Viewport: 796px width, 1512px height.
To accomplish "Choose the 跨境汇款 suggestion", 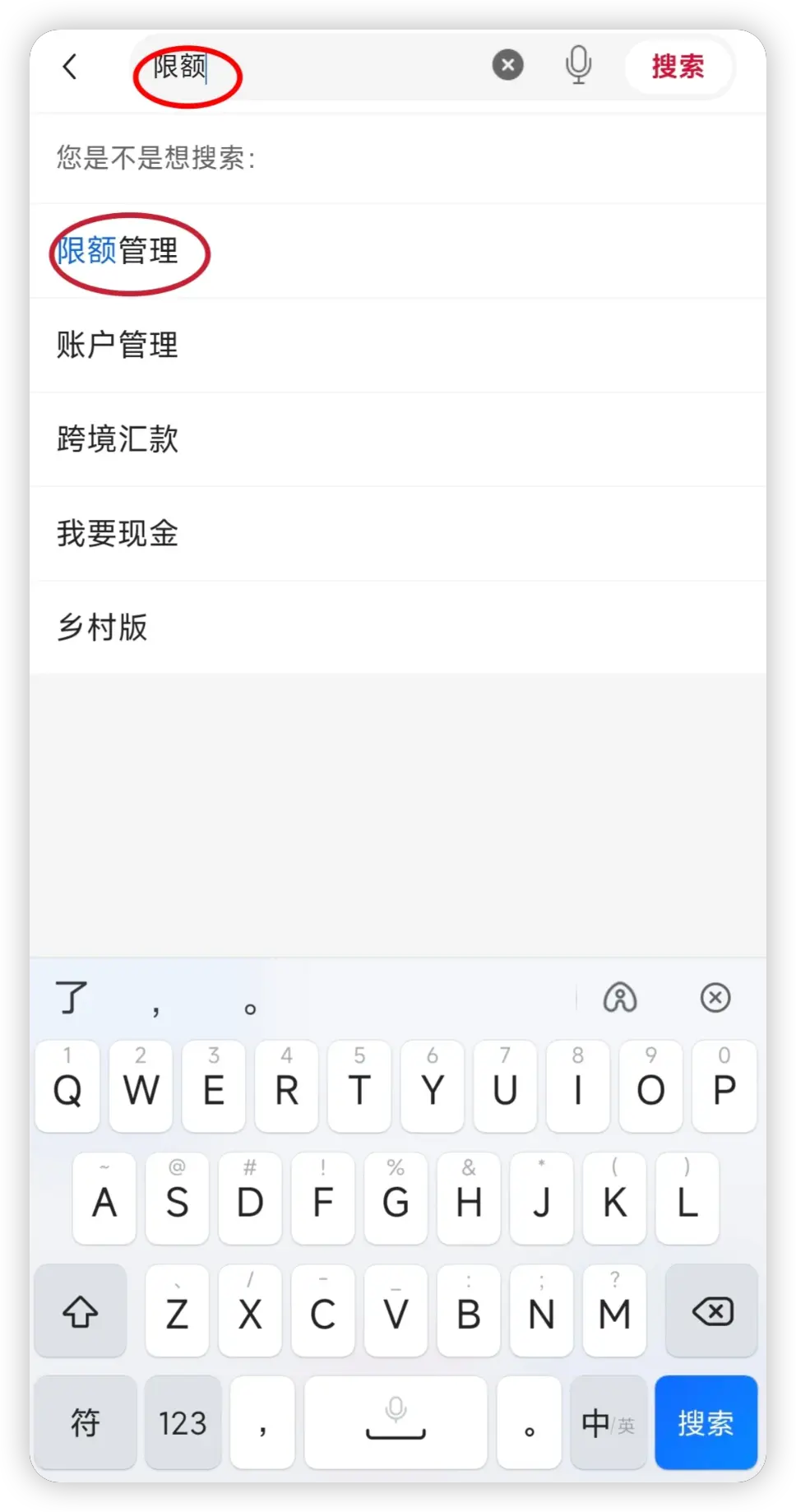I will tap(118, 439).
